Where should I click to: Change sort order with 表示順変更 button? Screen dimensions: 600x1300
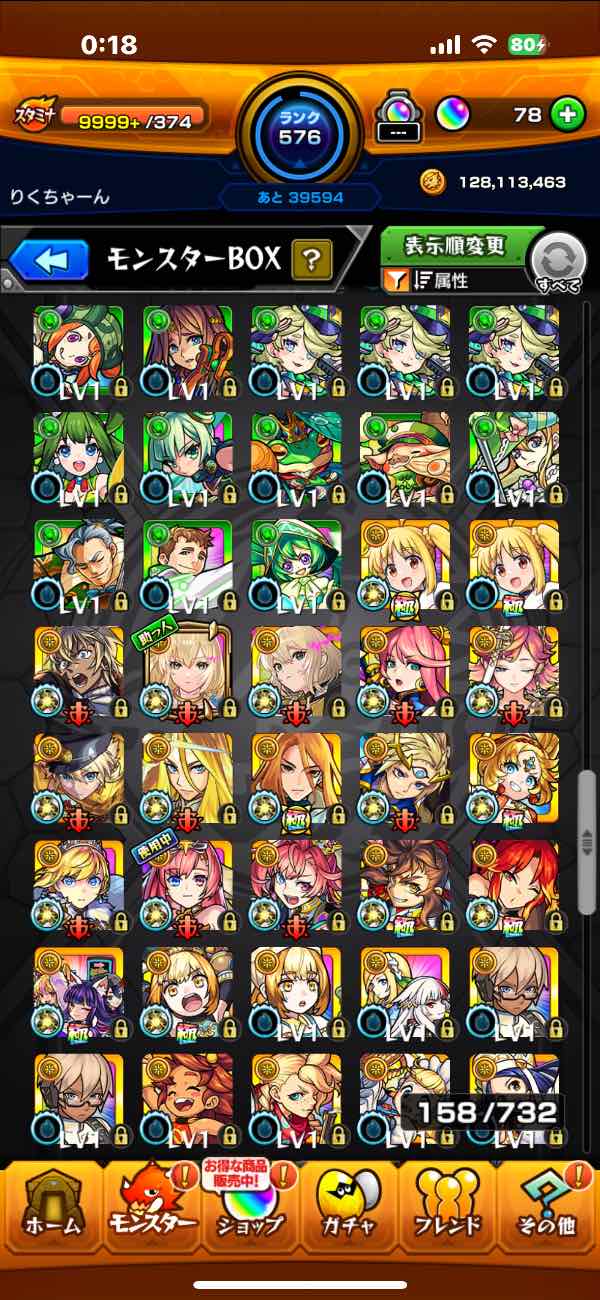[454, 246]
